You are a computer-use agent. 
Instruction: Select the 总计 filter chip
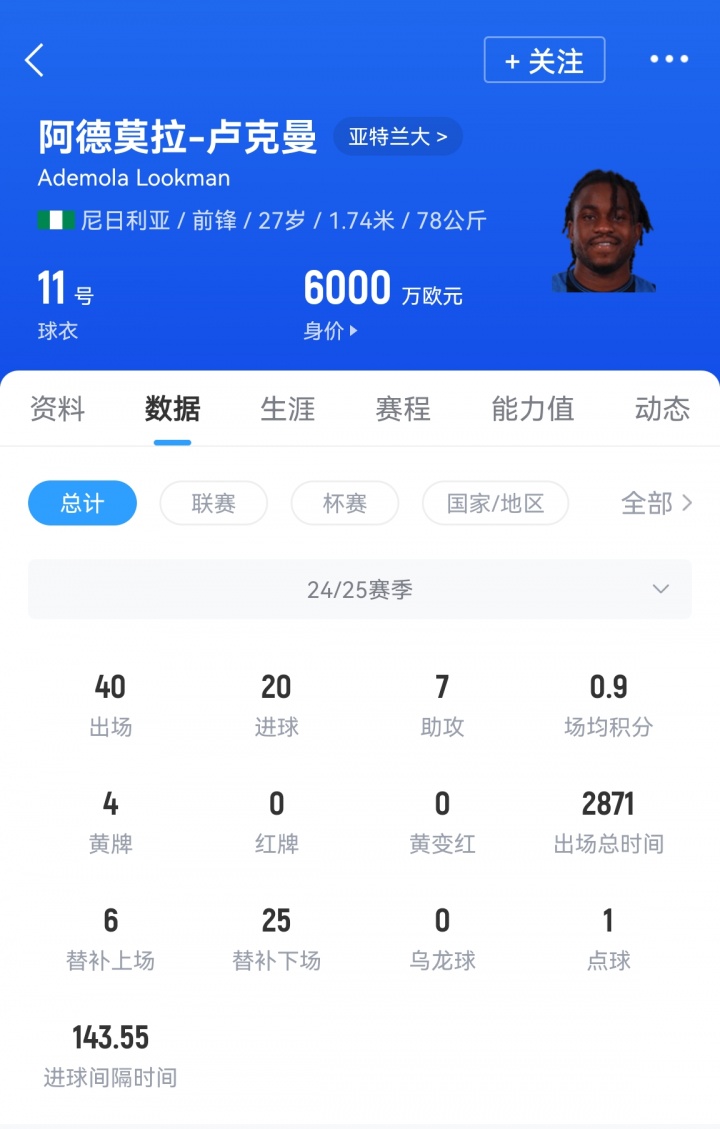pos(82,503)
